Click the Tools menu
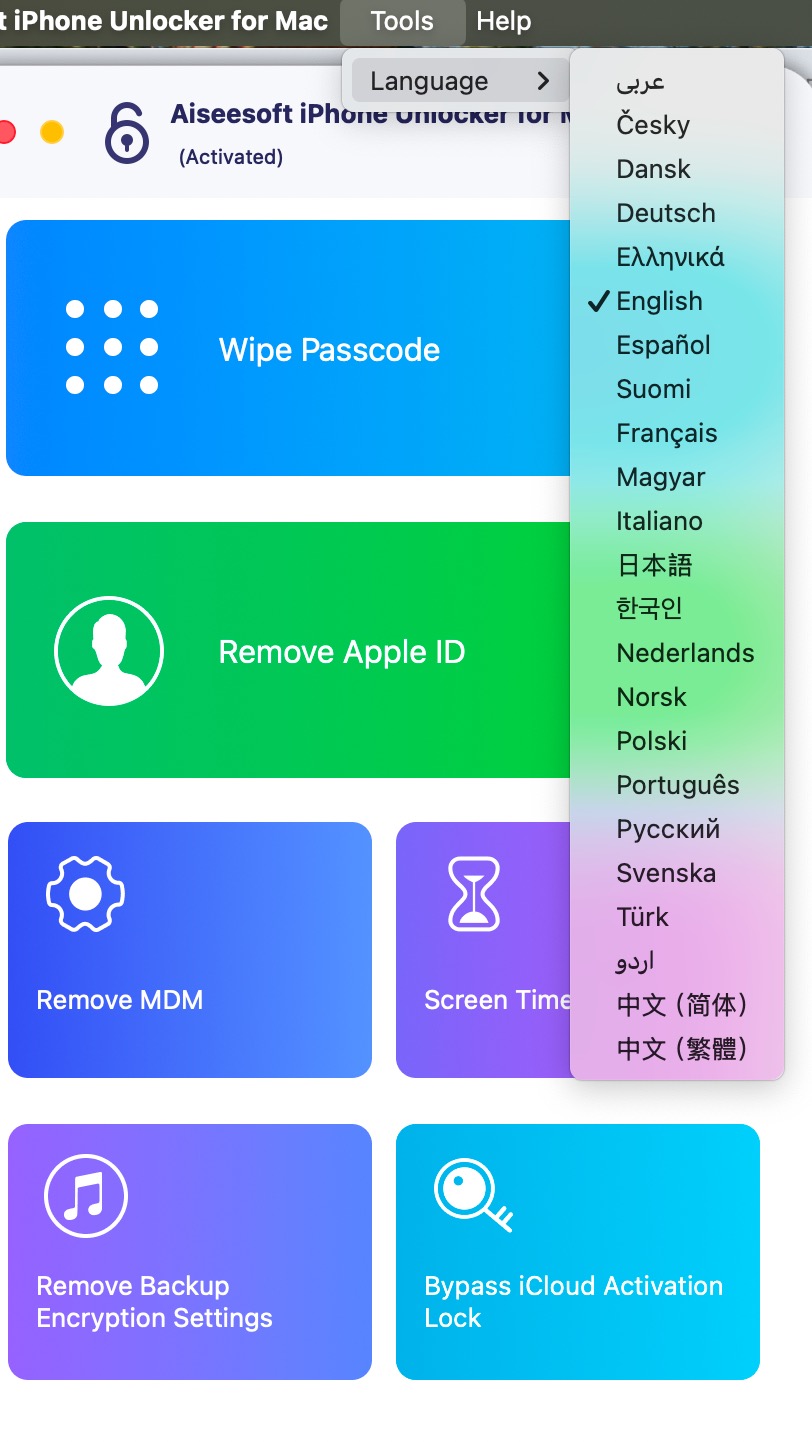Viewport: 812px width, 1442px height. (x=402, y=21)
